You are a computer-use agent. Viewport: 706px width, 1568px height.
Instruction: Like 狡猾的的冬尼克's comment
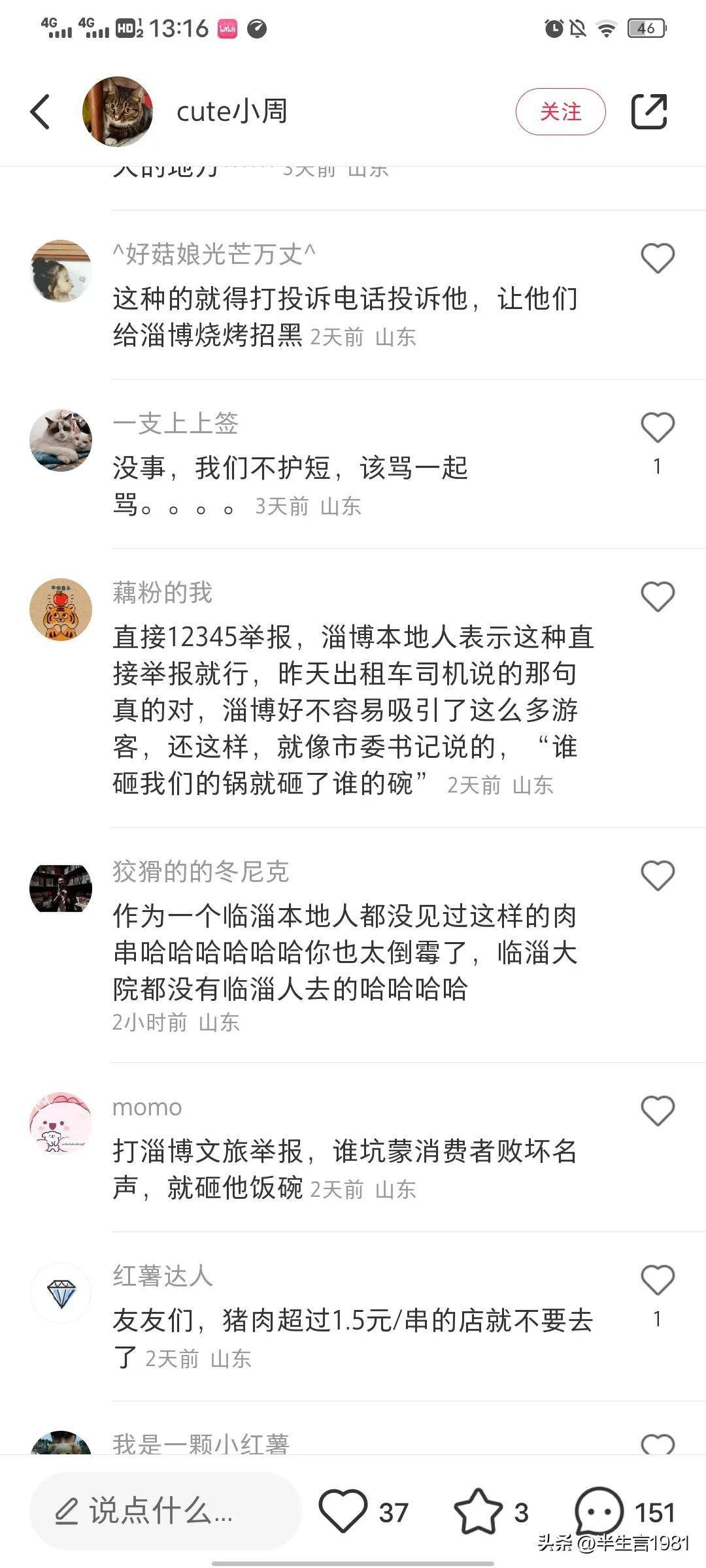657,875
